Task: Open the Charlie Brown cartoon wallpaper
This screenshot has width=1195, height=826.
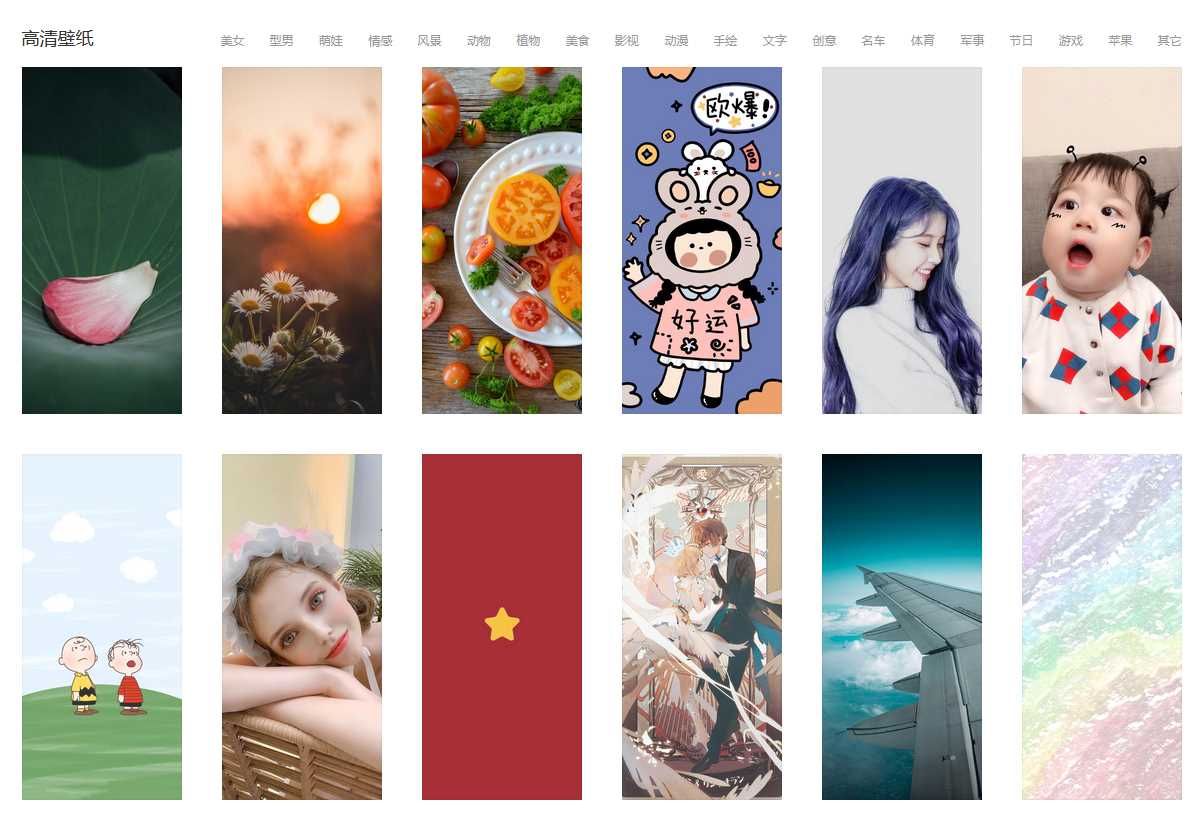Action: click(102, 627)
